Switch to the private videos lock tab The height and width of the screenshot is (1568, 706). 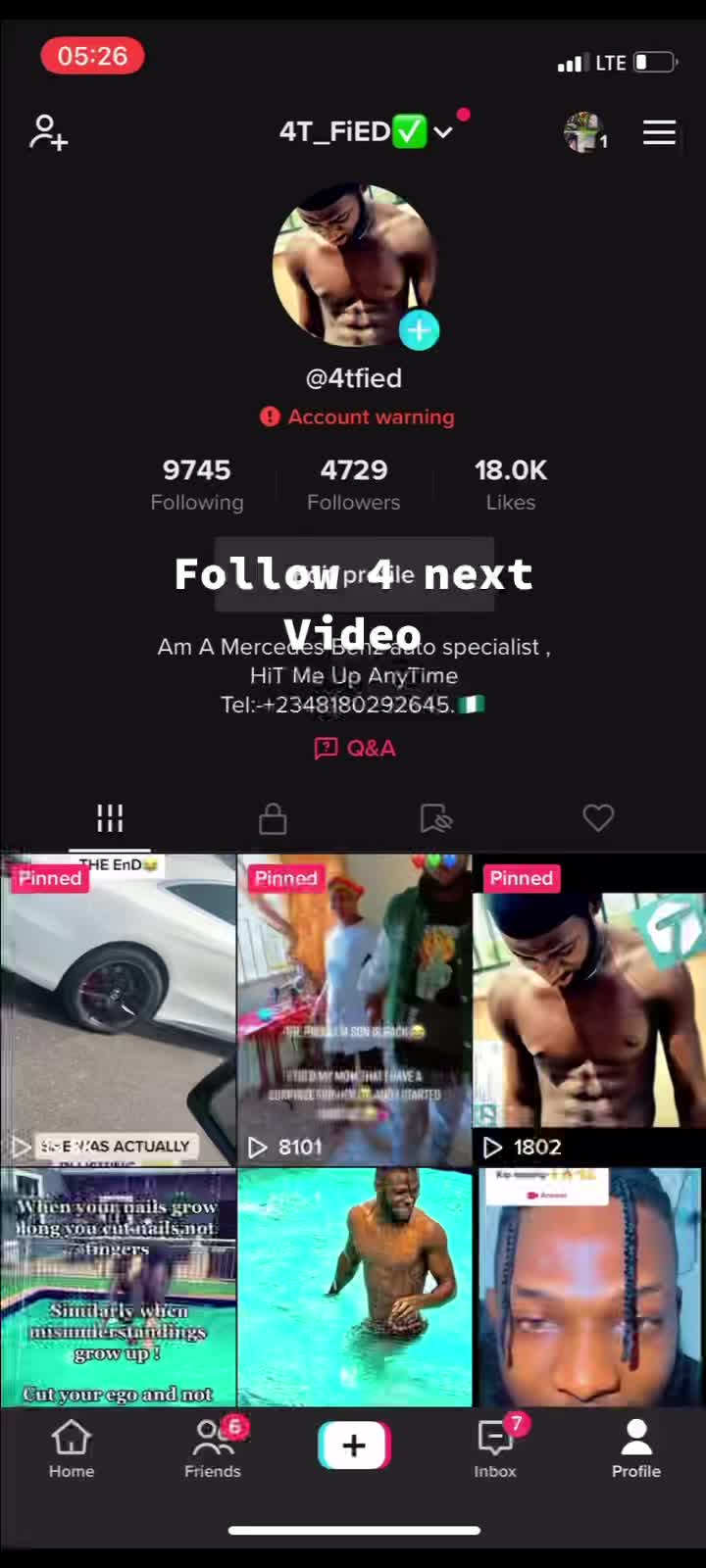tap(273, 818)
